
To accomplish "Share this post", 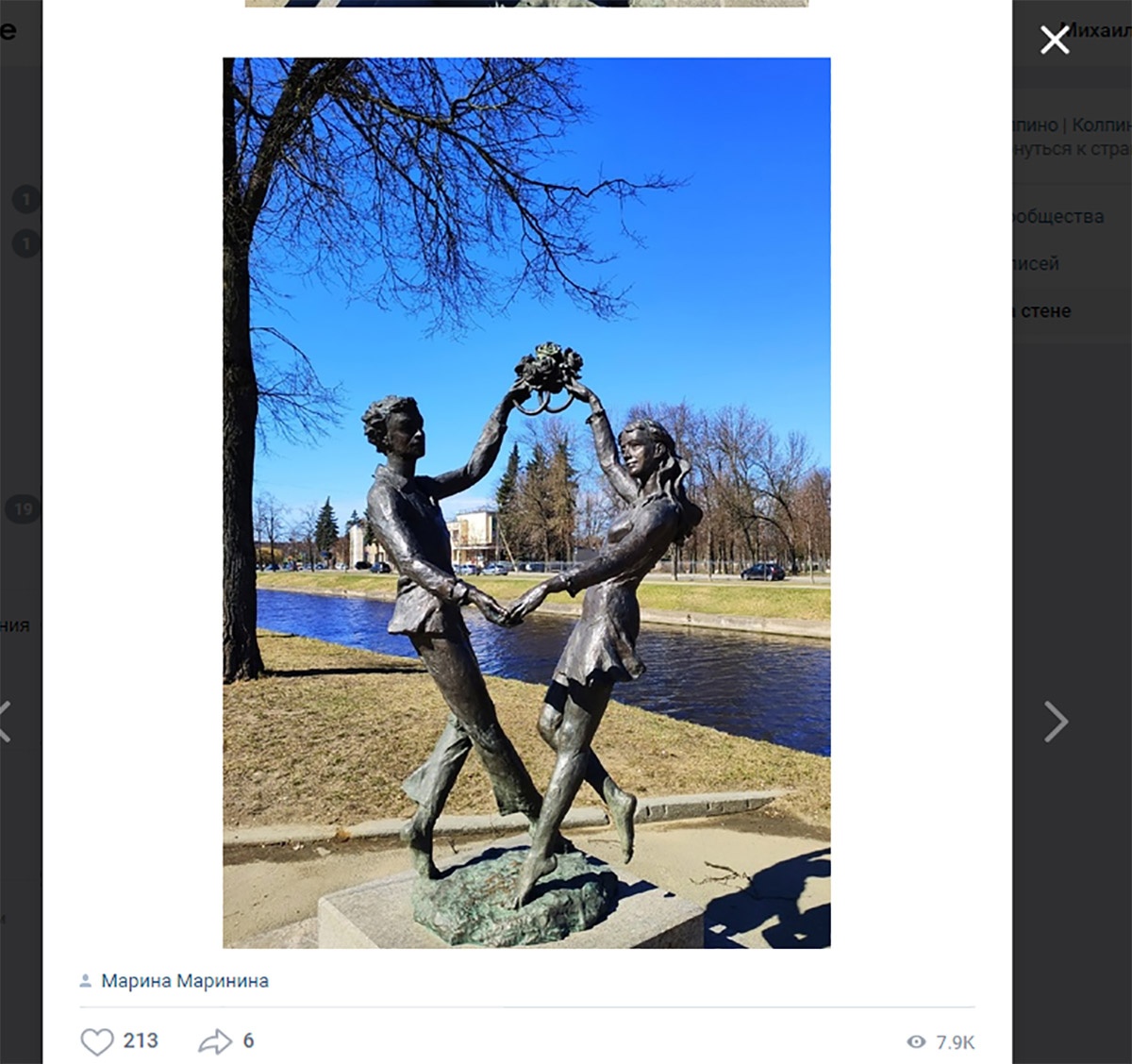I will (215, 1041).
